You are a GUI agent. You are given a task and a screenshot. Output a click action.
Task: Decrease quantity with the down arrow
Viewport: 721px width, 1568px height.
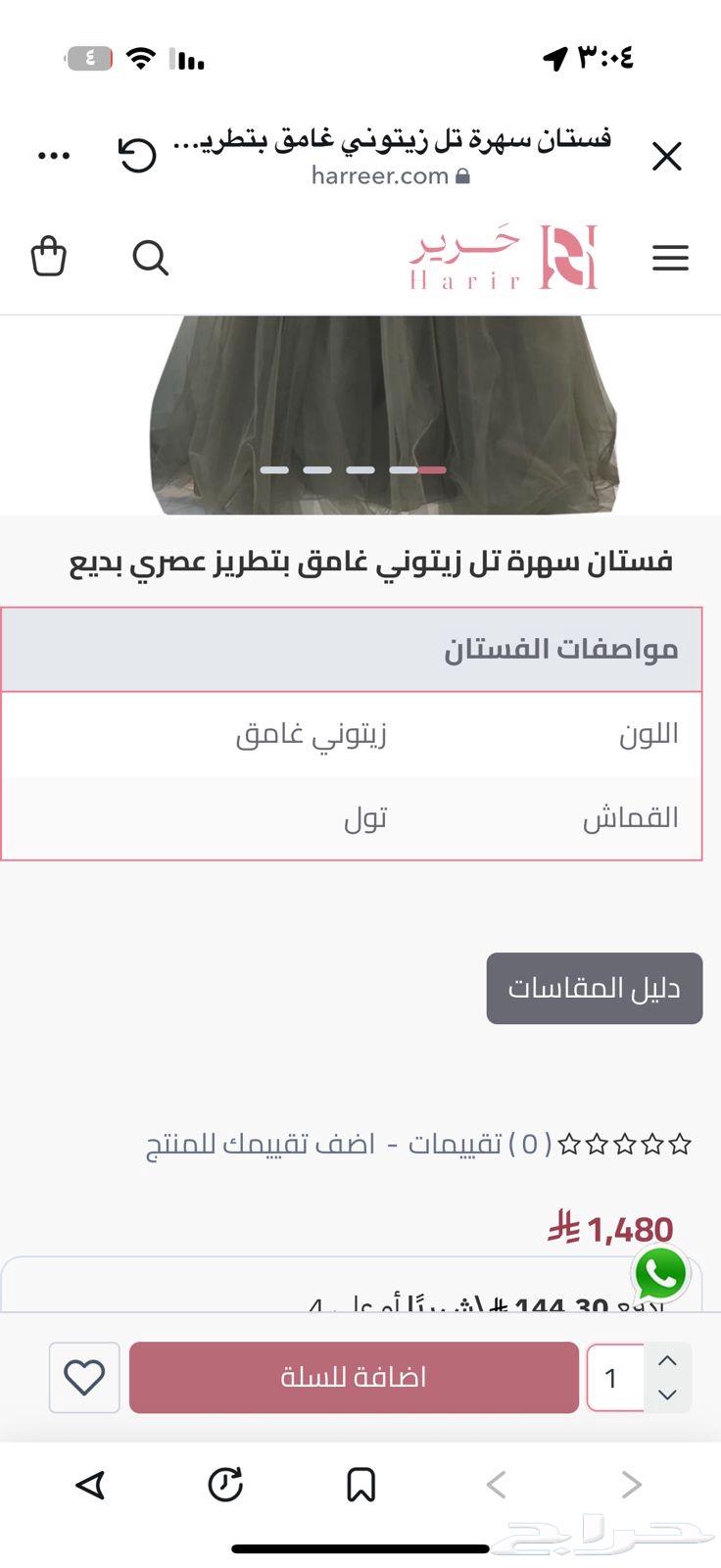[x=667, y=1394]
